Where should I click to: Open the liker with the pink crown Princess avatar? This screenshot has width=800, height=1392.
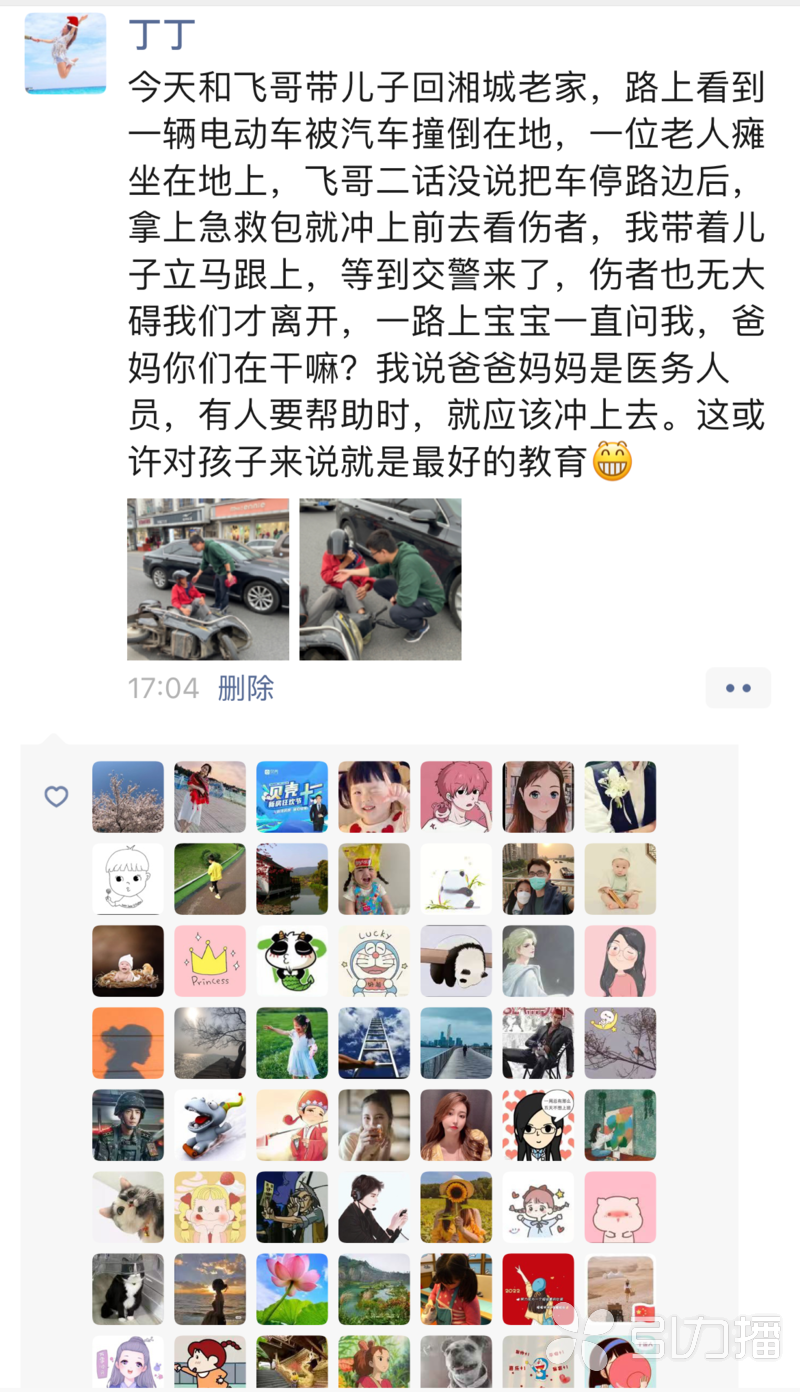click(210, 961)
